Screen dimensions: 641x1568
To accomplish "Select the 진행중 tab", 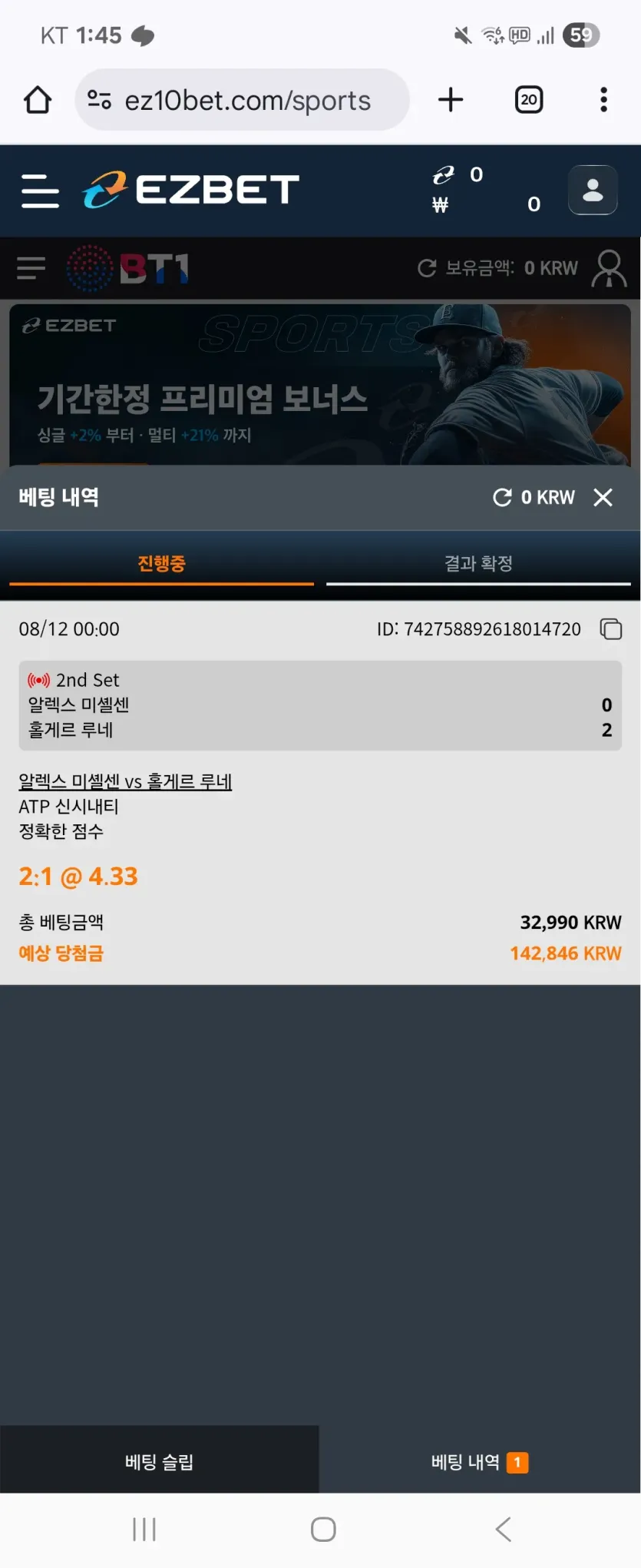I will 161,564.
